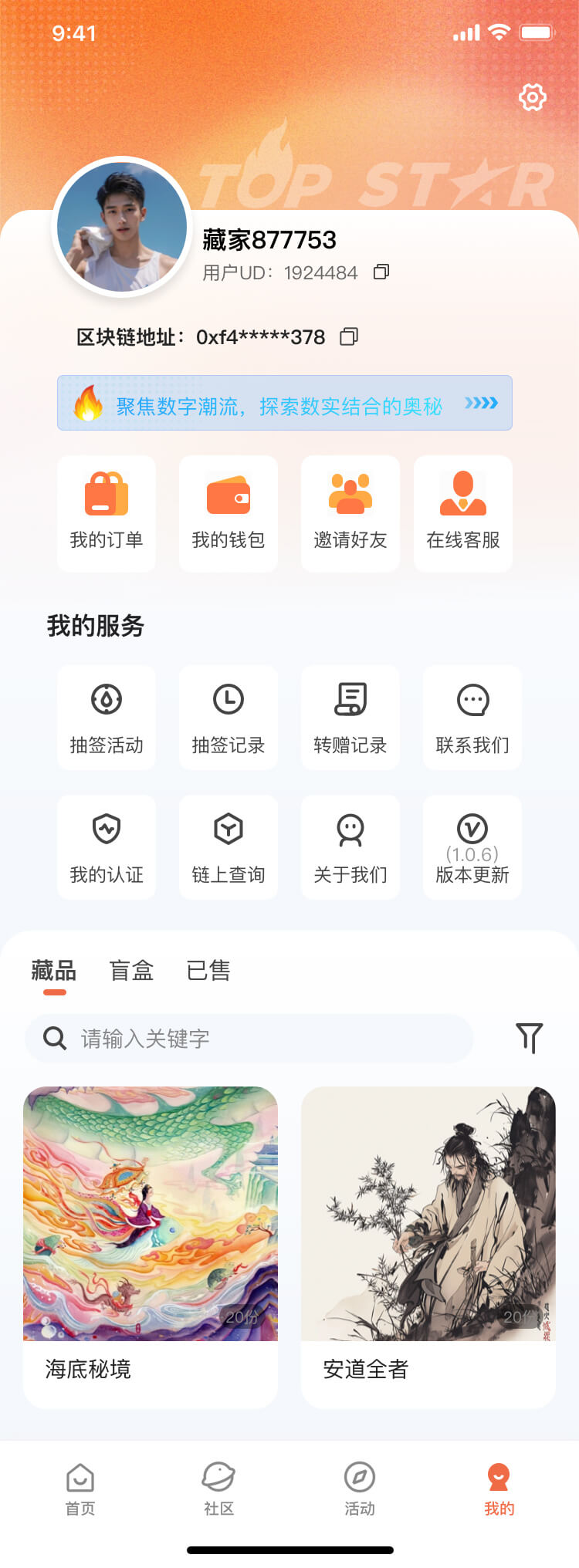This screenshot has height=1568, width=579.
Task: Switch to the 盲盒 tab
Action: 131,971
